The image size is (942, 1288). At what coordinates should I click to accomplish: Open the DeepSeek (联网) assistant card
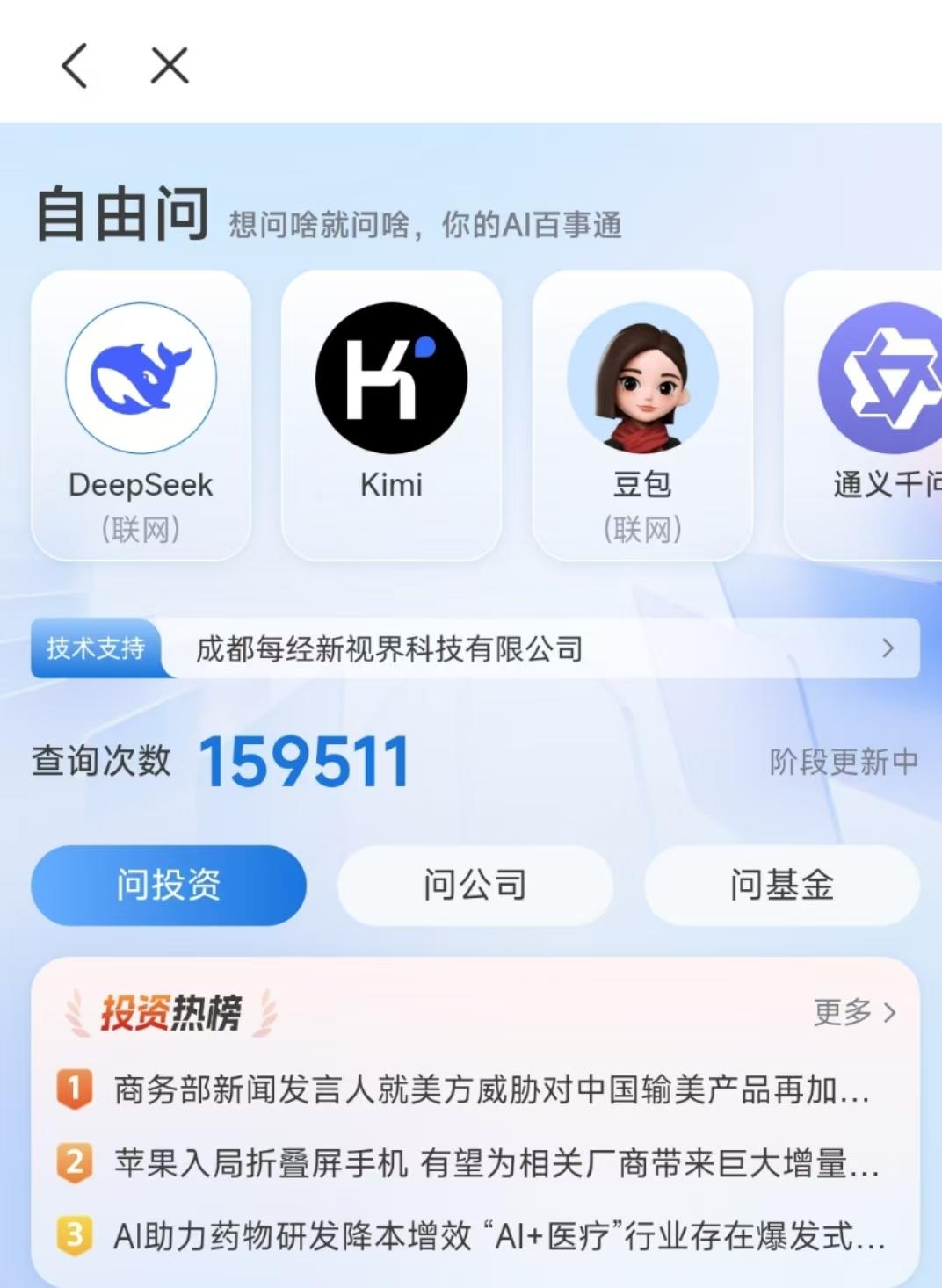tap(141, 415)
